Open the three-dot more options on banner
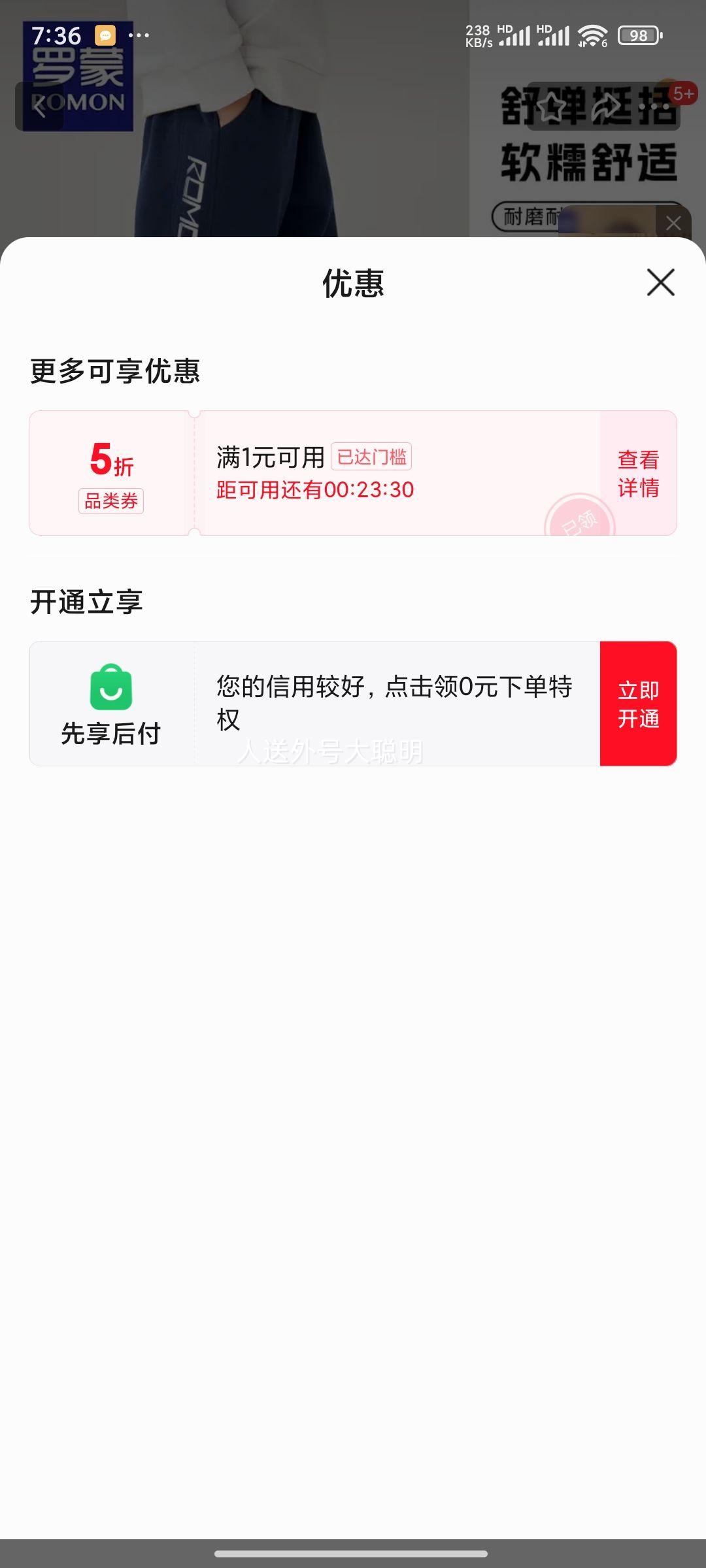 tap(653, 106)
